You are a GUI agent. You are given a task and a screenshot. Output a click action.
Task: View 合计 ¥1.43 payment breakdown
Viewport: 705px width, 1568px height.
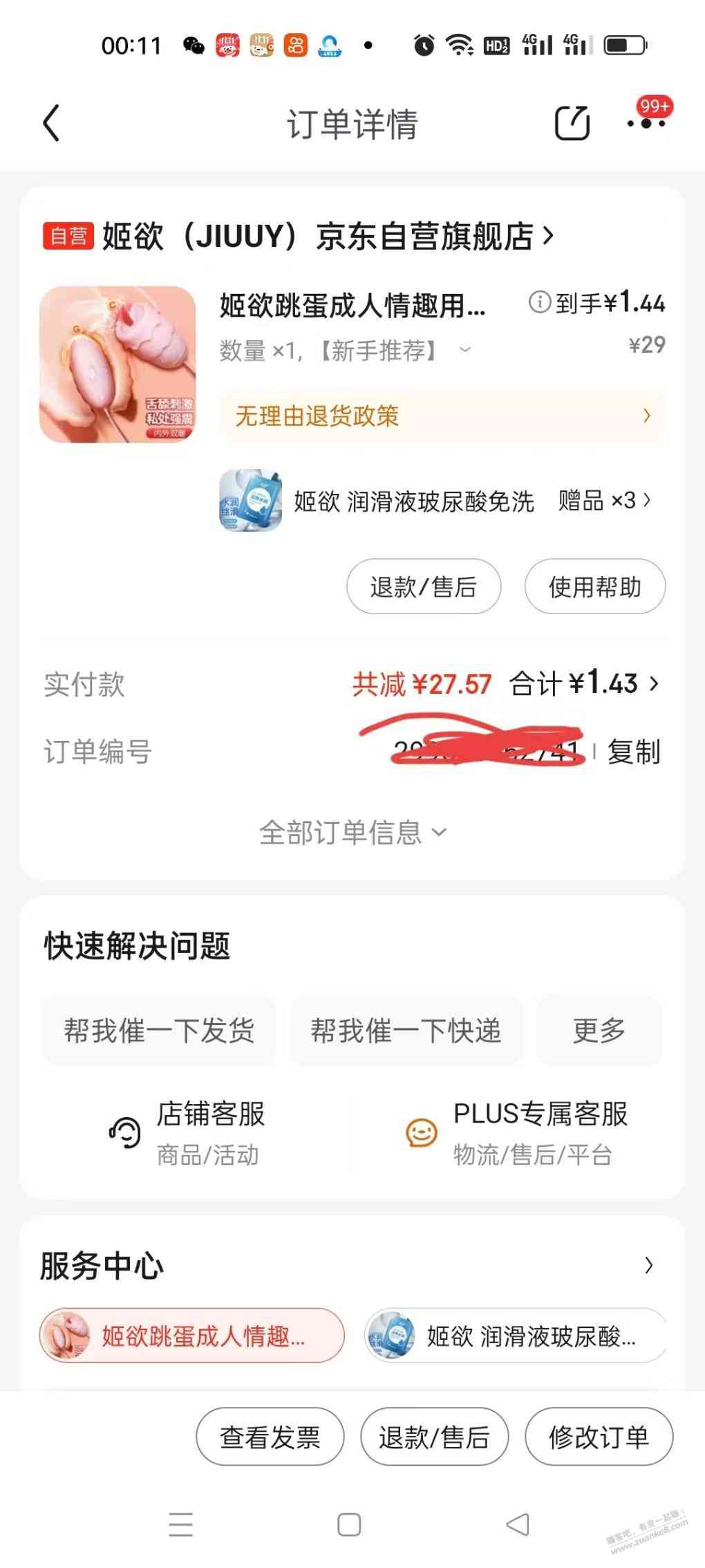[x=584, y=684]
